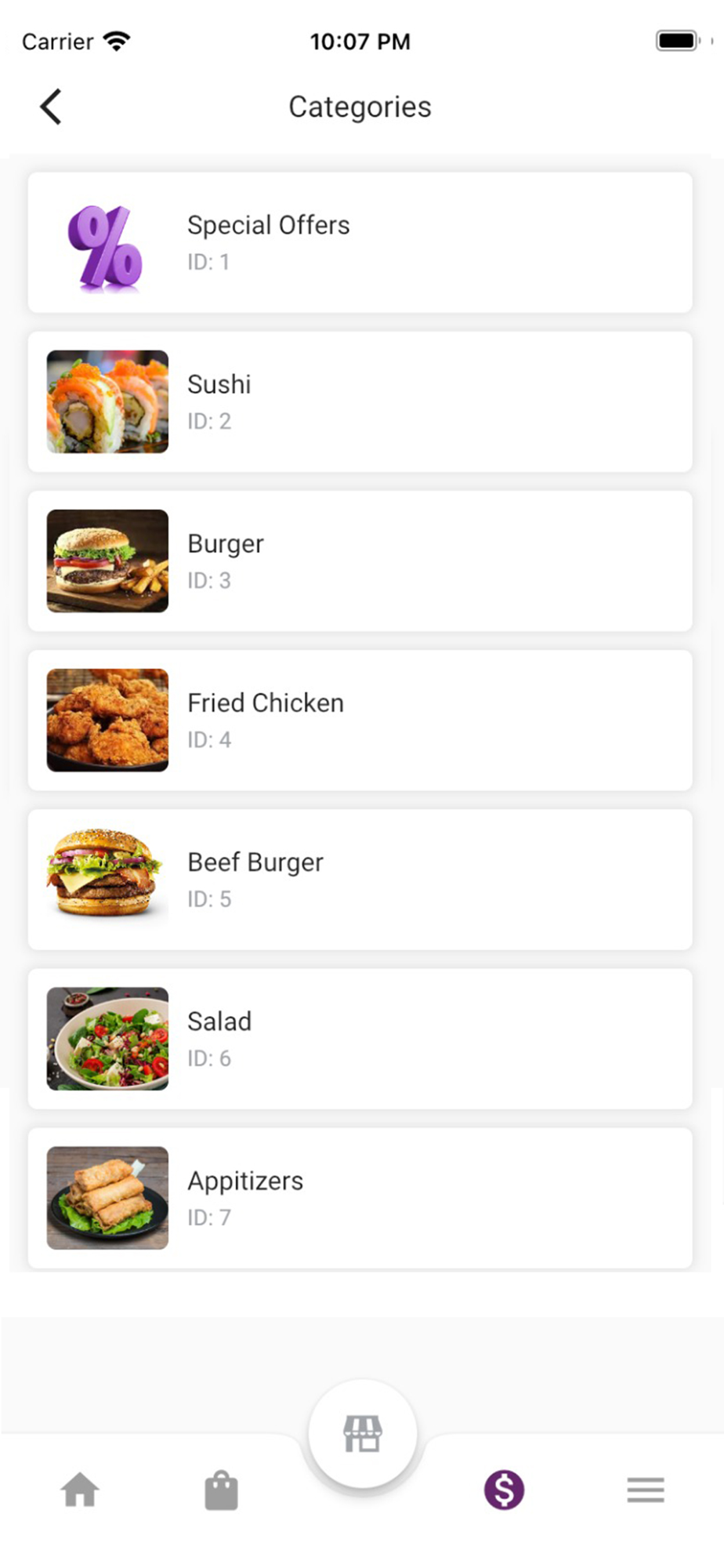The height and width of the screenshot is (1568, 724).
Task: Open the Burger category with ID 3
Action: 360,561
